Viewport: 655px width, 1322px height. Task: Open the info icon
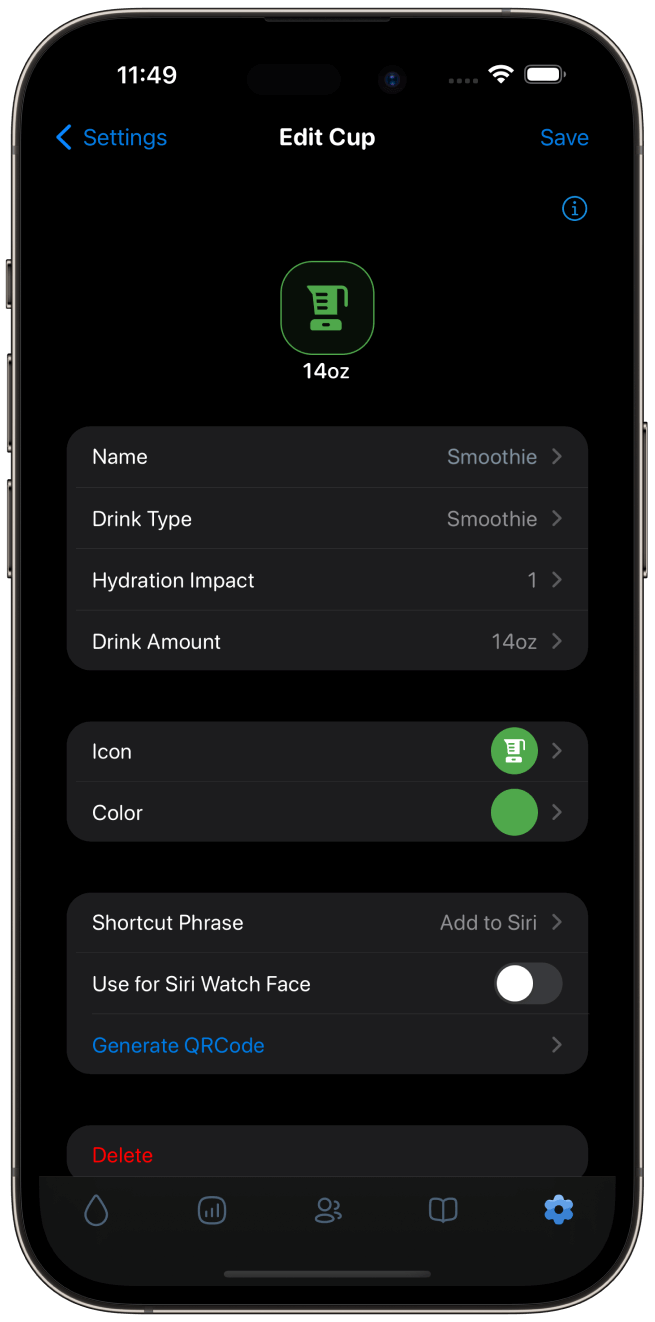[x=574, y=209]
